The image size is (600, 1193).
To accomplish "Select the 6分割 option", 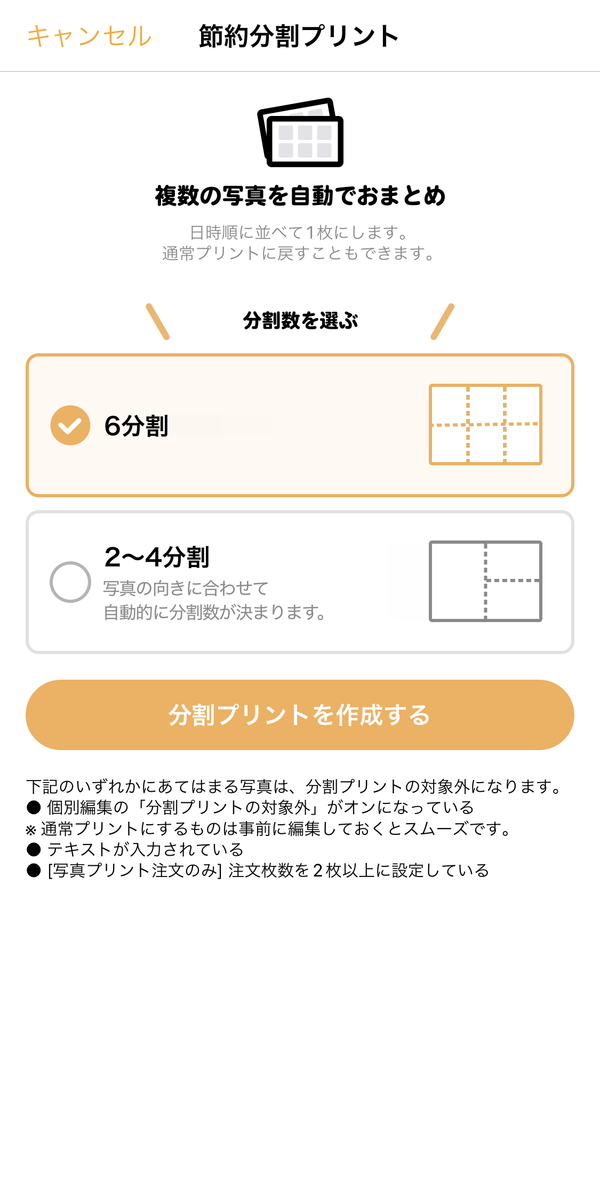I will click(x=300, y=425).
